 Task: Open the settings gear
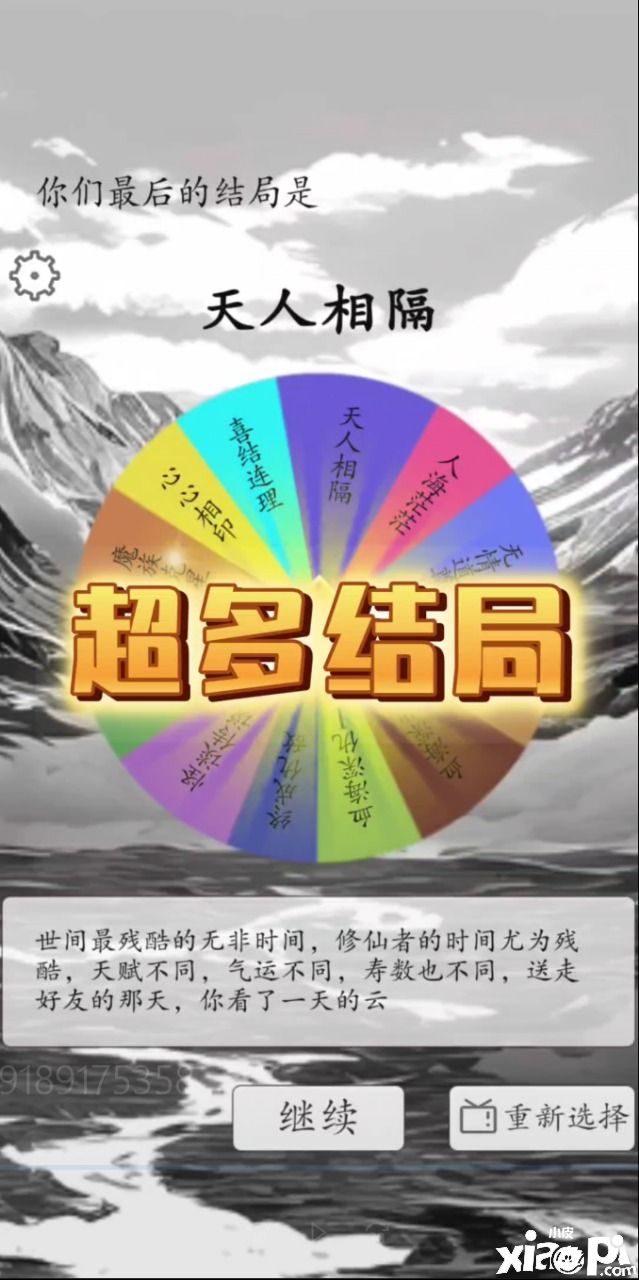point(34,274)
